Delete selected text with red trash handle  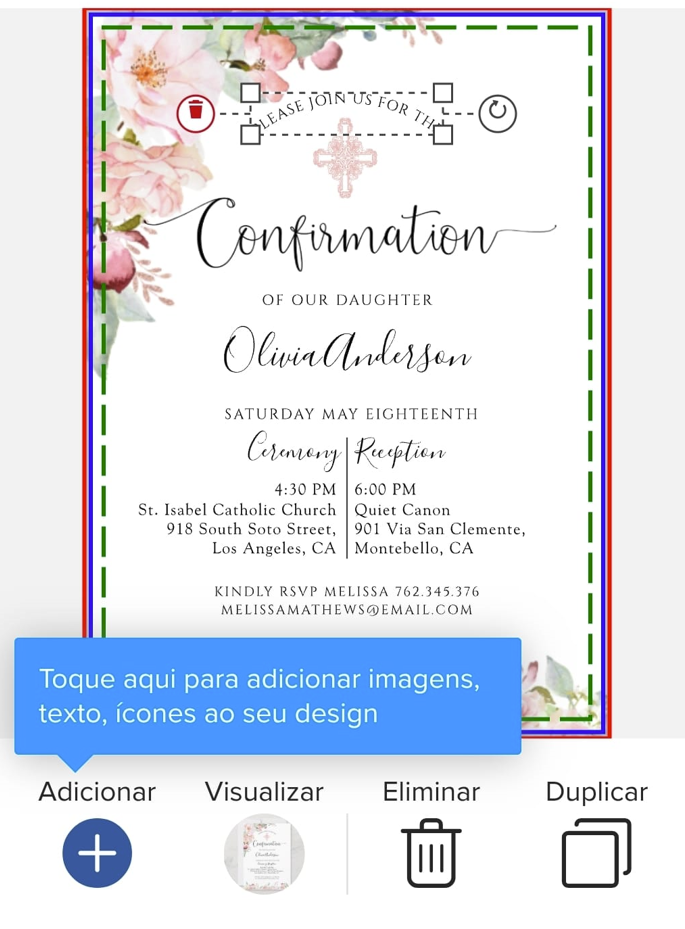click(196, 112)
